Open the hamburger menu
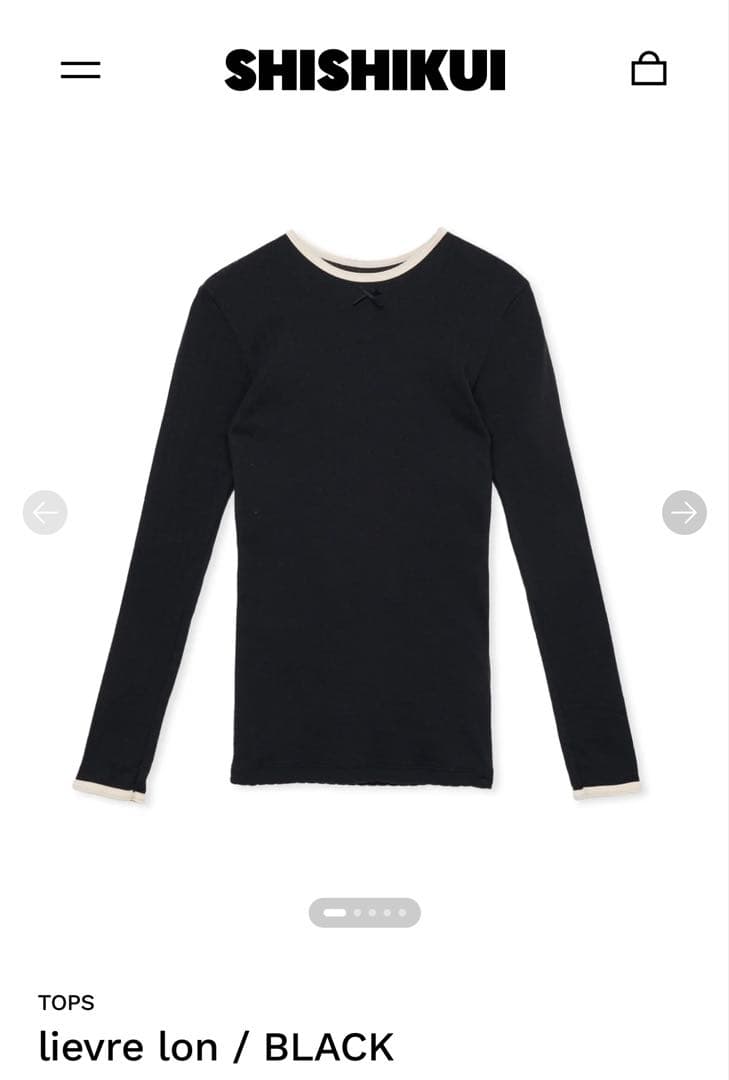729x1080 pixels. point(80,70)
